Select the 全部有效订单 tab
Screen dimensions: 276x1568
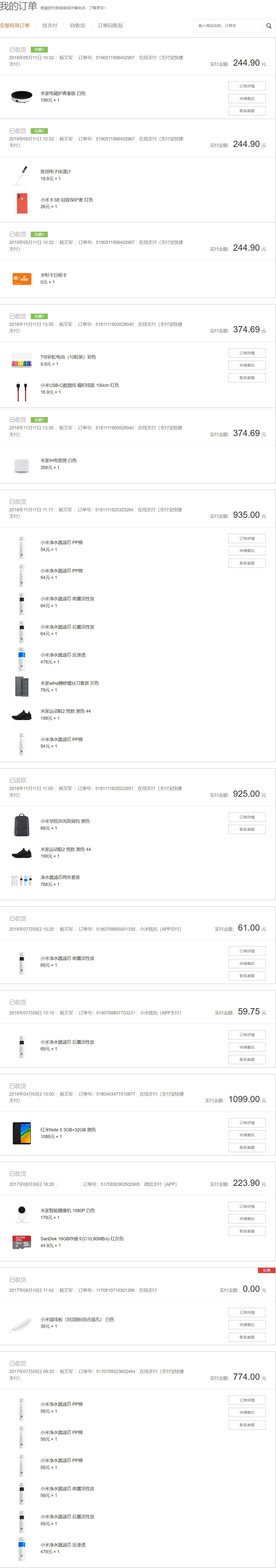(15, 25)
